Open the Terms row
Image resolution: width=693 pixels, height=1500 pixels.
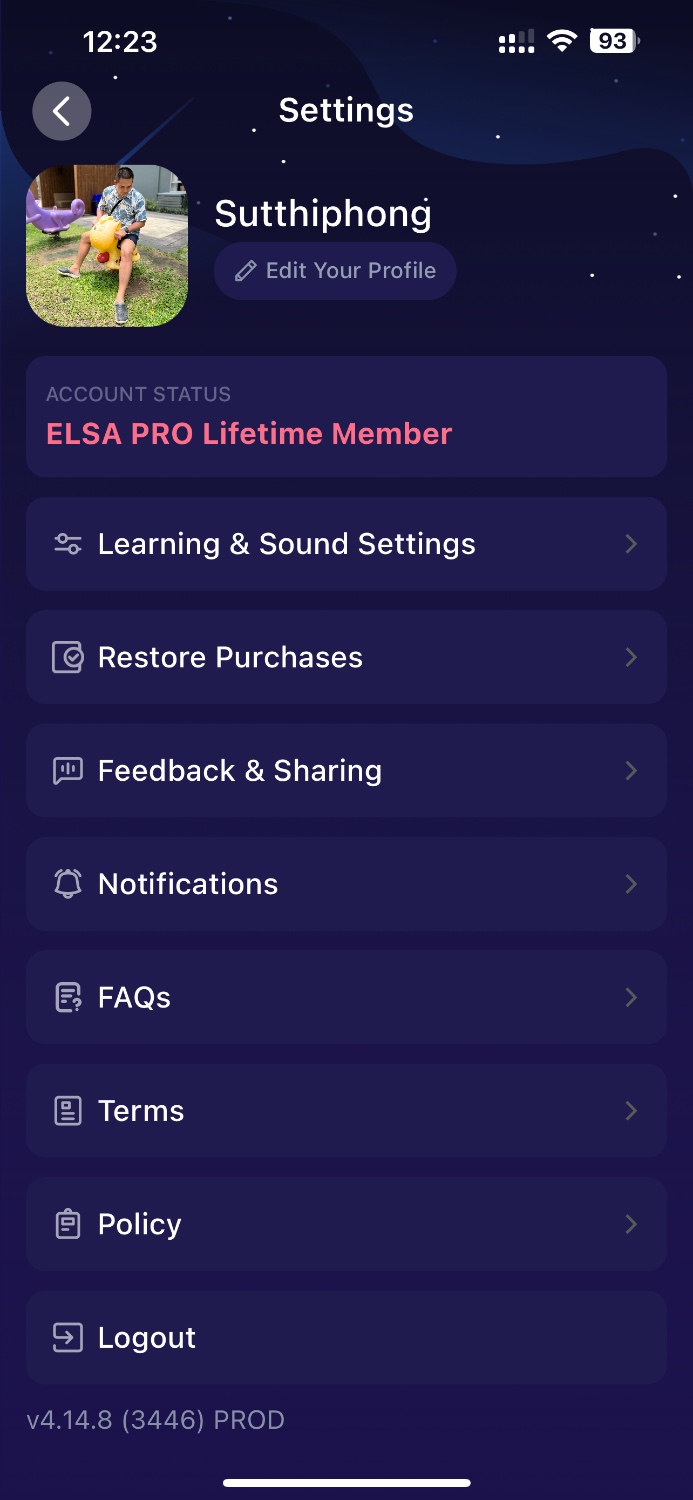tap(346, 1111)
